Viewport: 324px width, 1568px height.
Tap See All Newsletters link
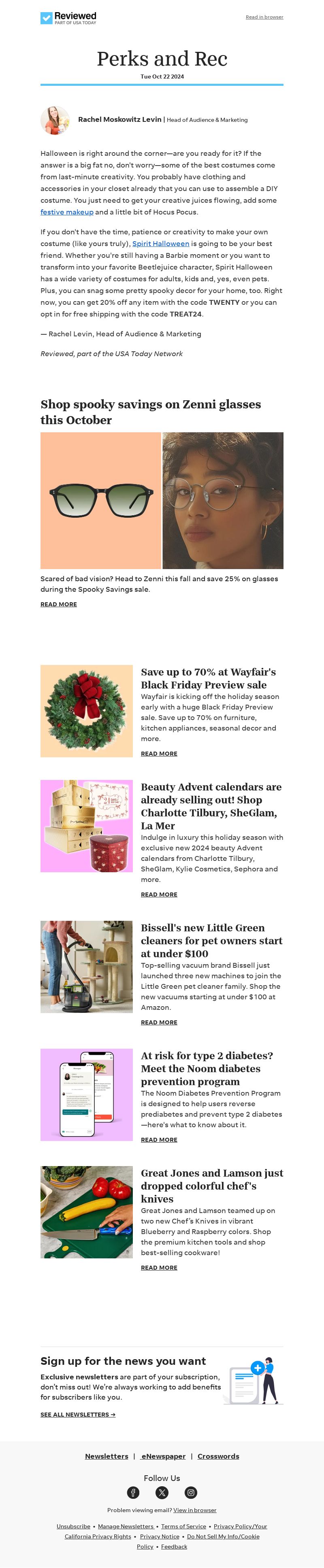tap(78, 1414)
